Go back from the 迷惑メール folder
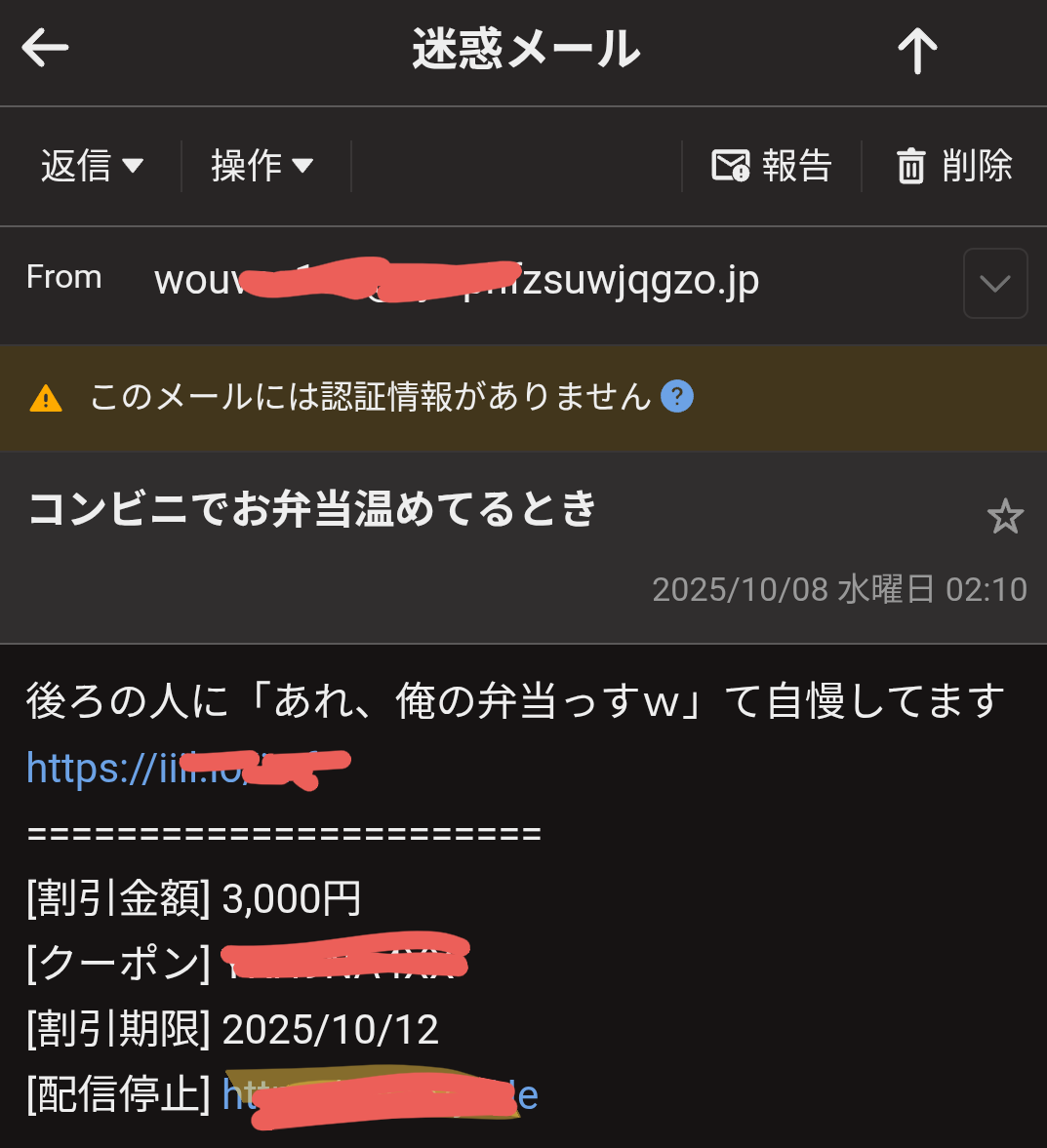1047x1148 pixels. click(45, 49)
